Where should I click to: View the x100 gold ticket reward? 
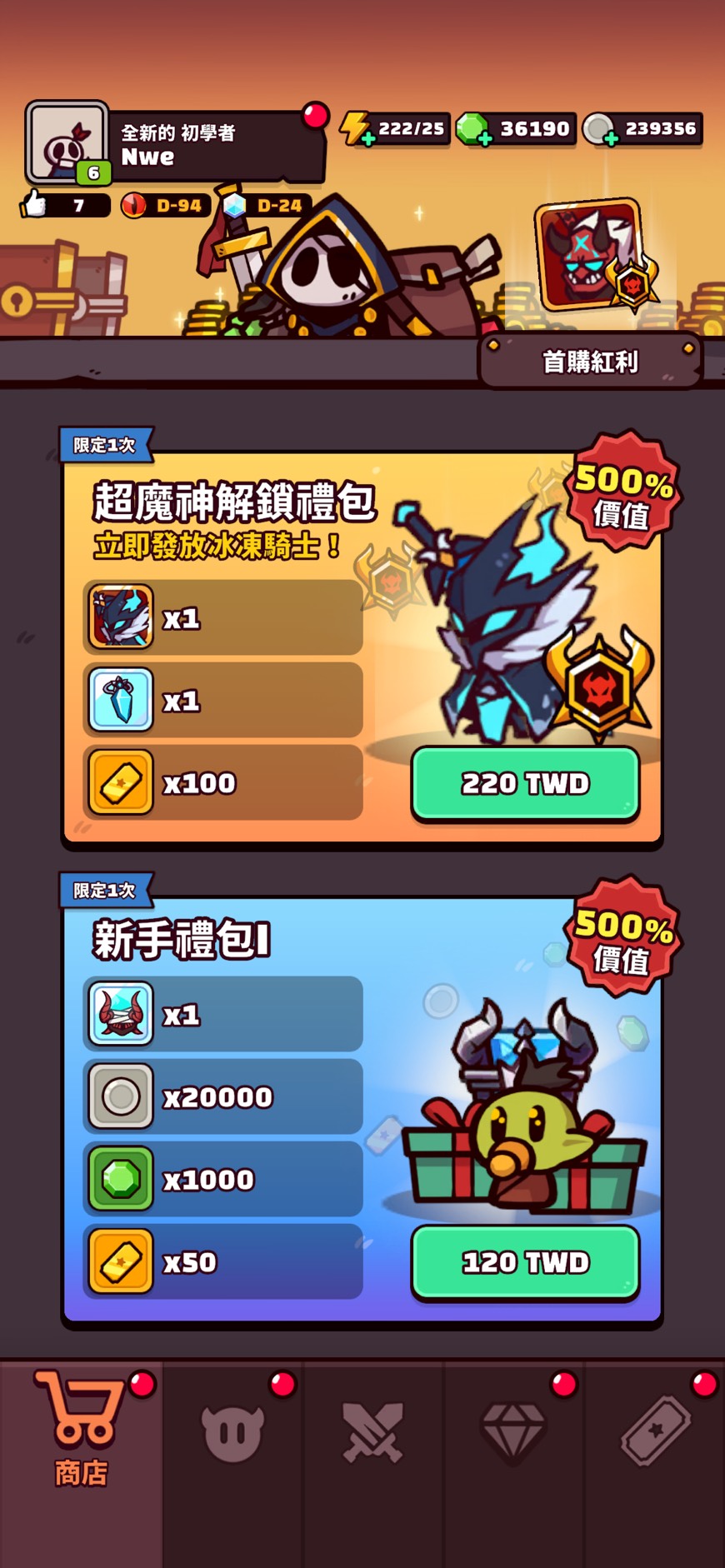122,783
